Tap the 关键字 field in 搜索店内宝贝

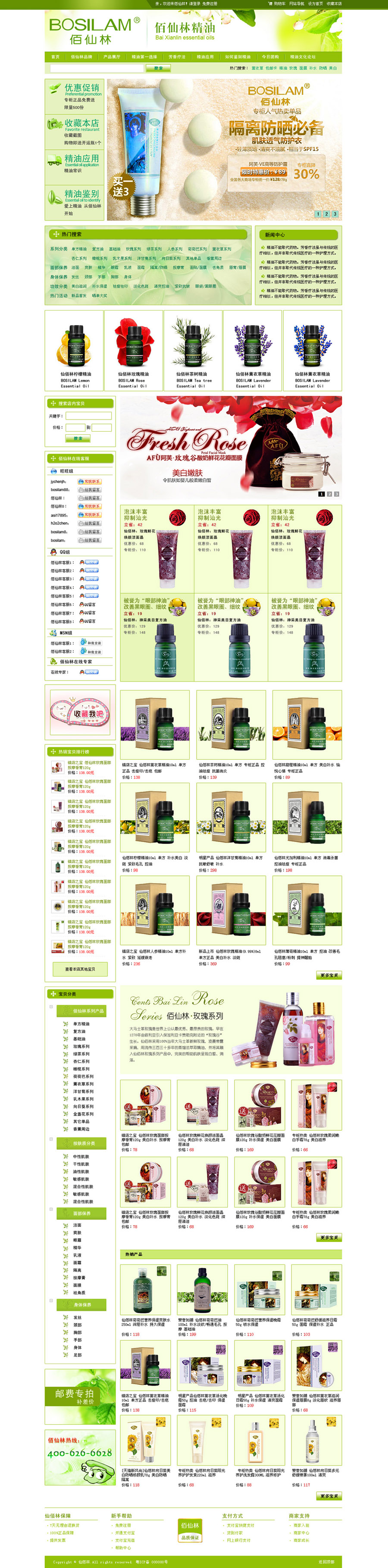coord(88,416)
